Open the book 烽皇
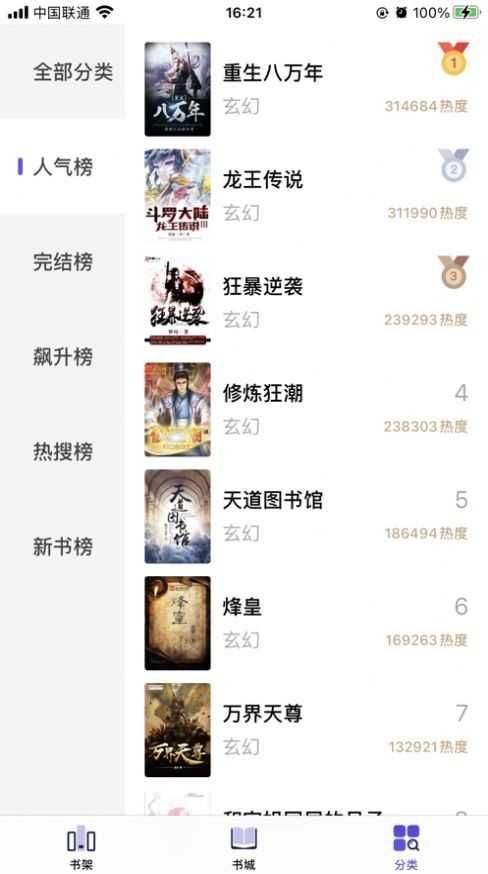 pos(306,623)
